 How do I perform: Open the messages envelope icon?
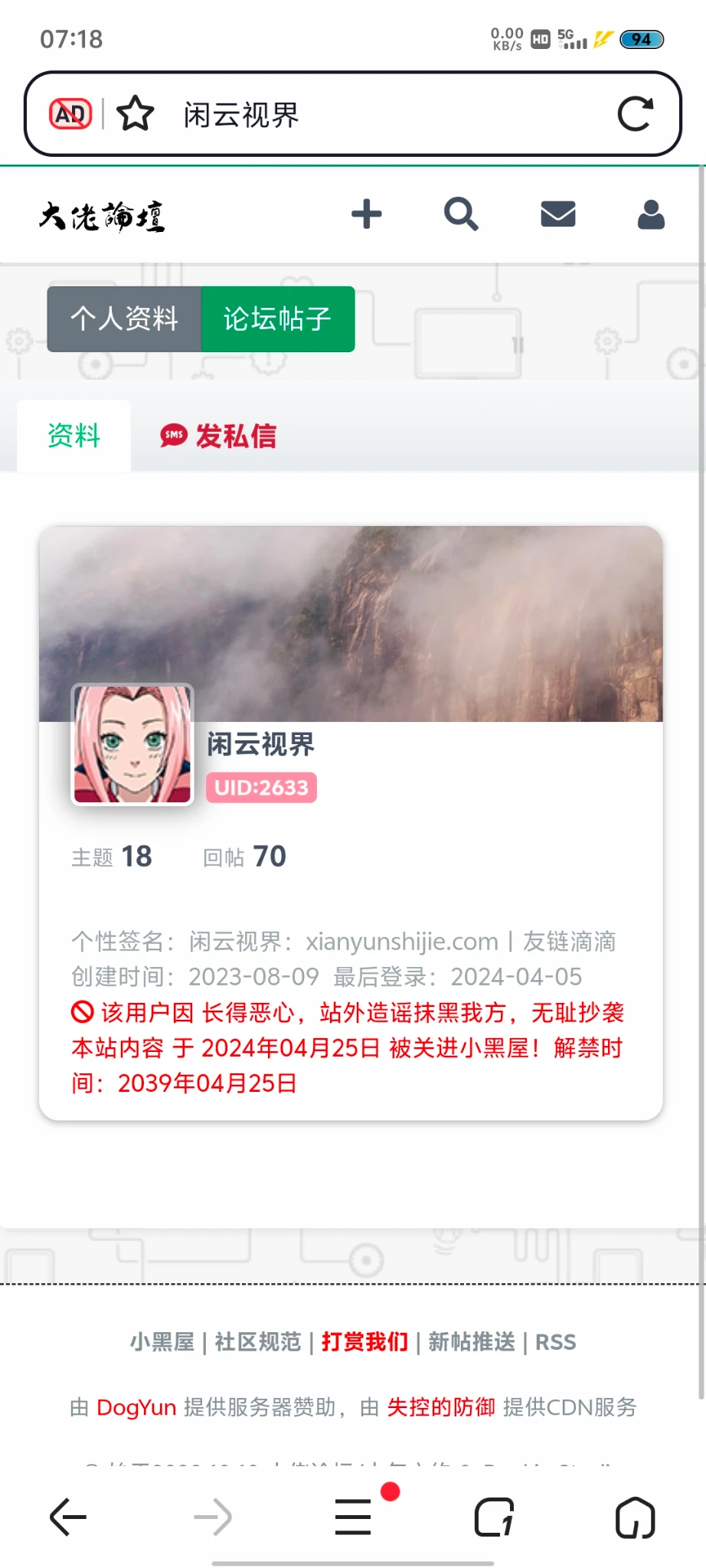(x=557, y=214)
